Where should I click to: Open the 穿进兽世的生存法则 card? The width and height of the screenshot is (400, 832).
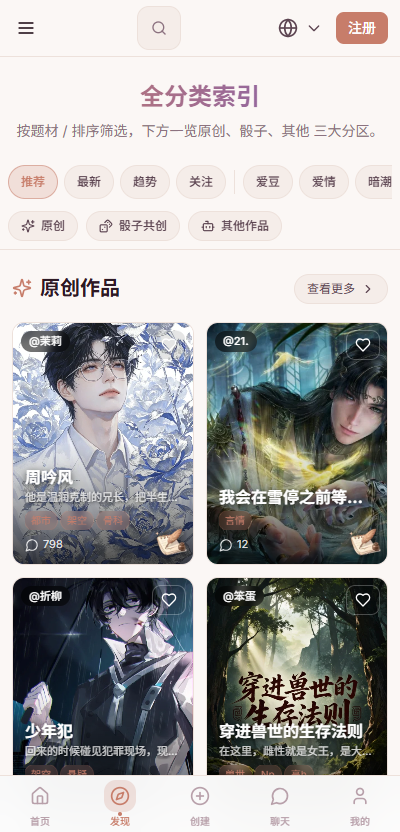click(x=297, y=677)
